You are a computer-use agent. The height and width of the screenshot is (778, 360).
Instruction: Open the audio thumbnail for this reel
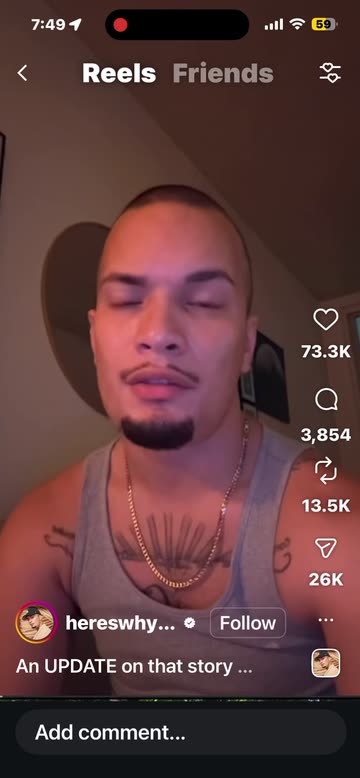(326, 663)
